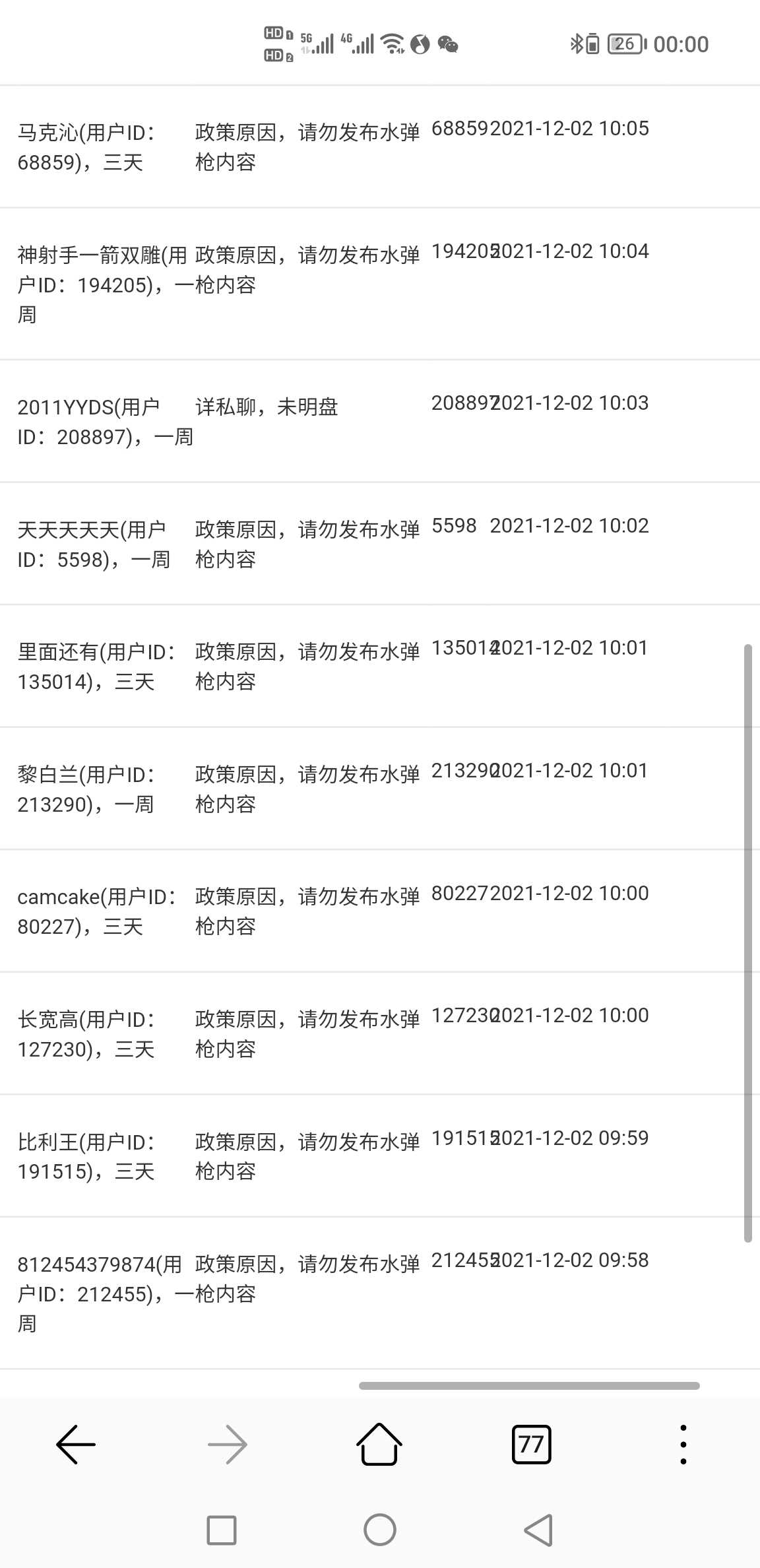760x1568 pixels.
Task: Go forward with the browser arrow
Action: (228, 1445)
